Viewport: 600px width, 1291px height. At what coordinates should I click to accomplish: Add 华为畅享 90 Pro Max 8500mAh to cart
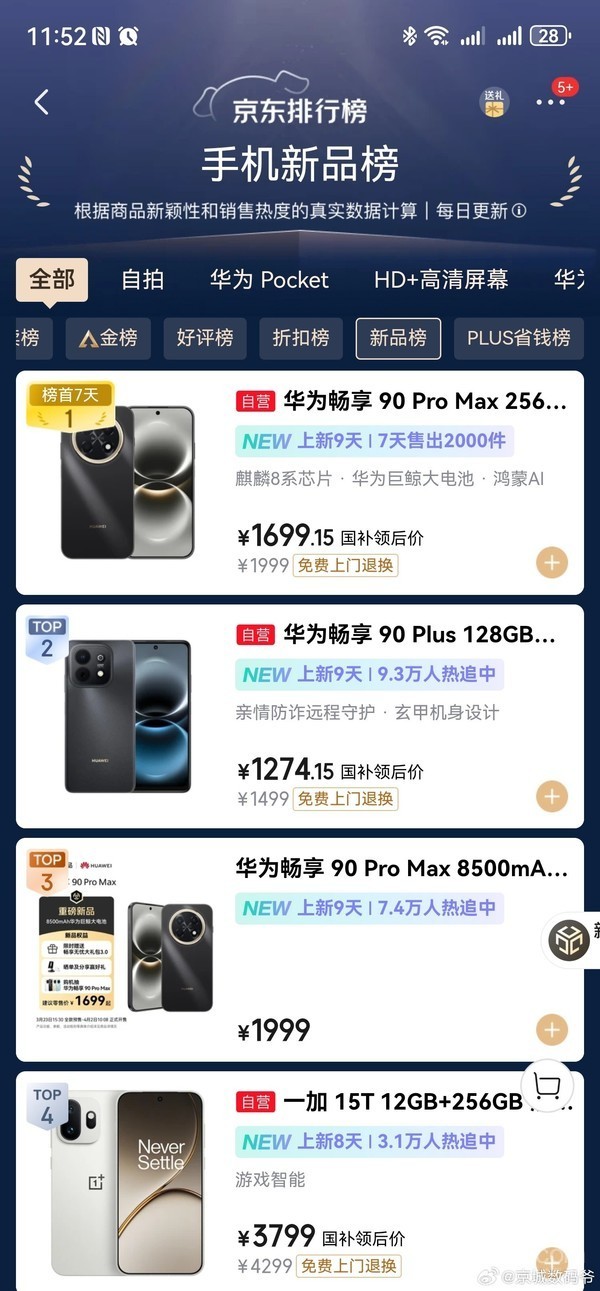552,1029
